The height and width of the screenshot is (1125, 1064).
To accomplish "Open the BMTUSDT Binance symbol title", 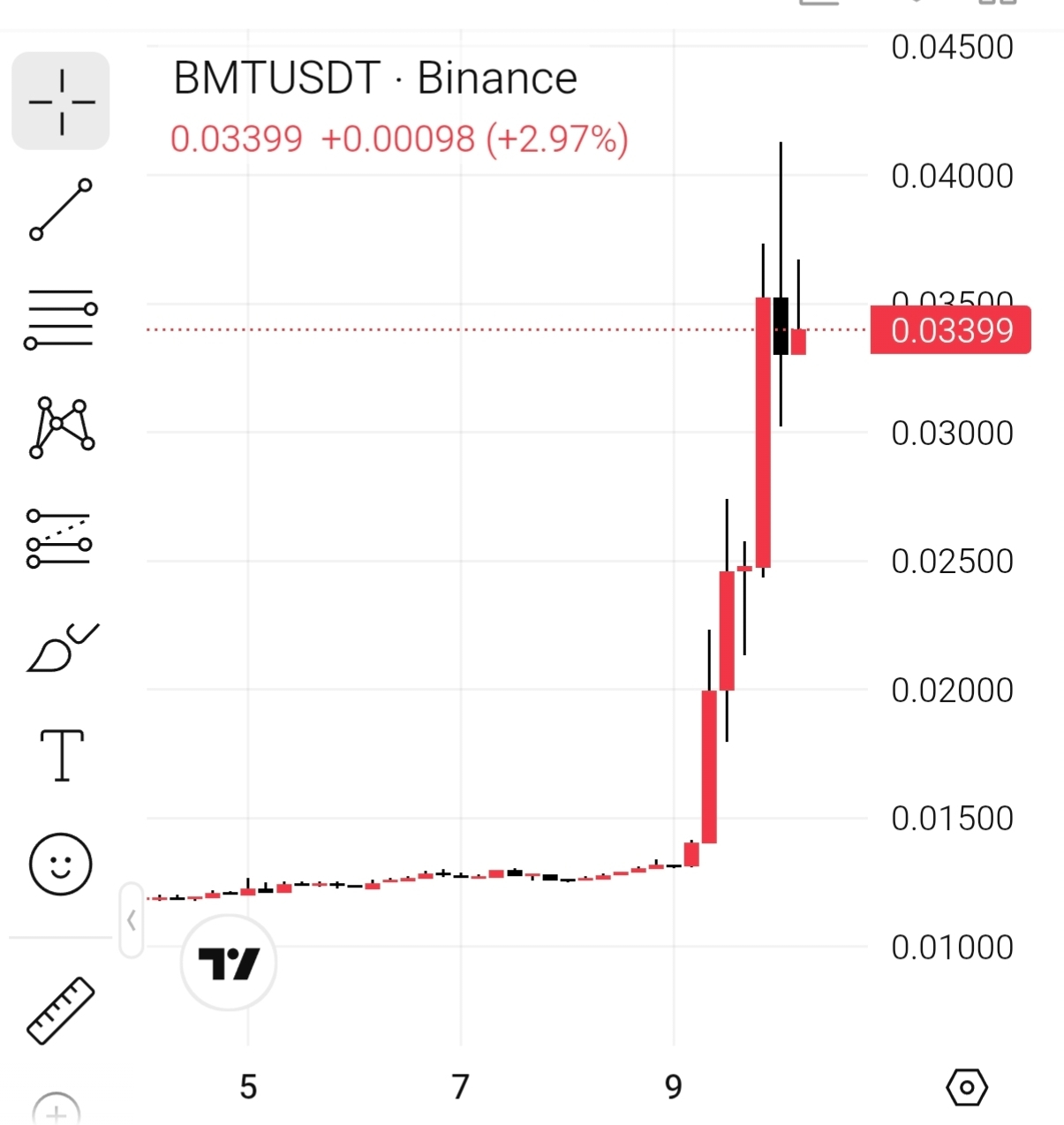I will 375,79.
